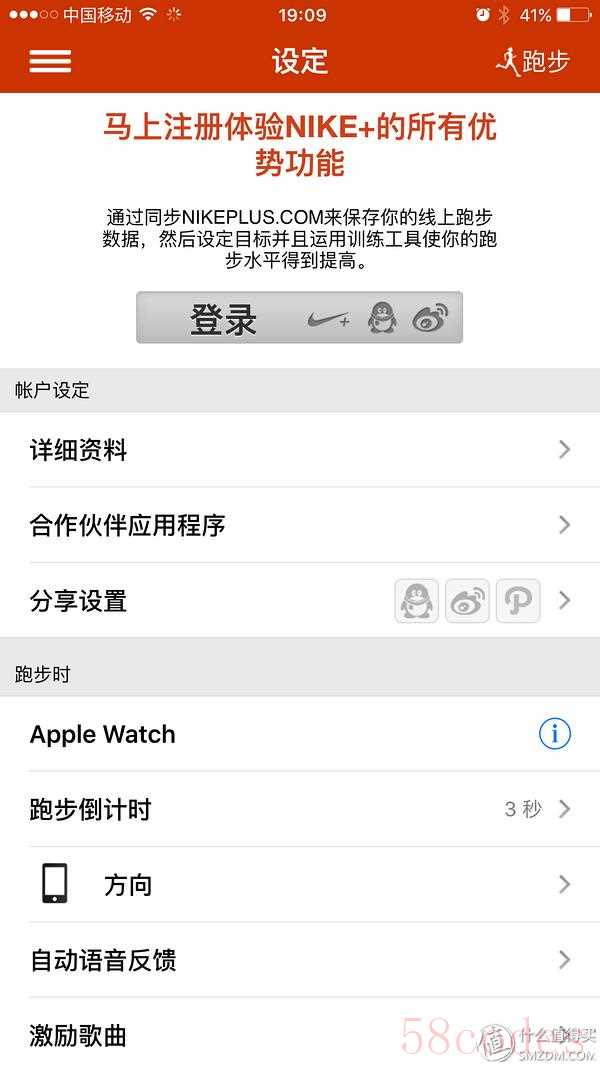Open 详细资料 profile details
The width and height of the screenshot is (600, 1067).
tap(300, 450)
